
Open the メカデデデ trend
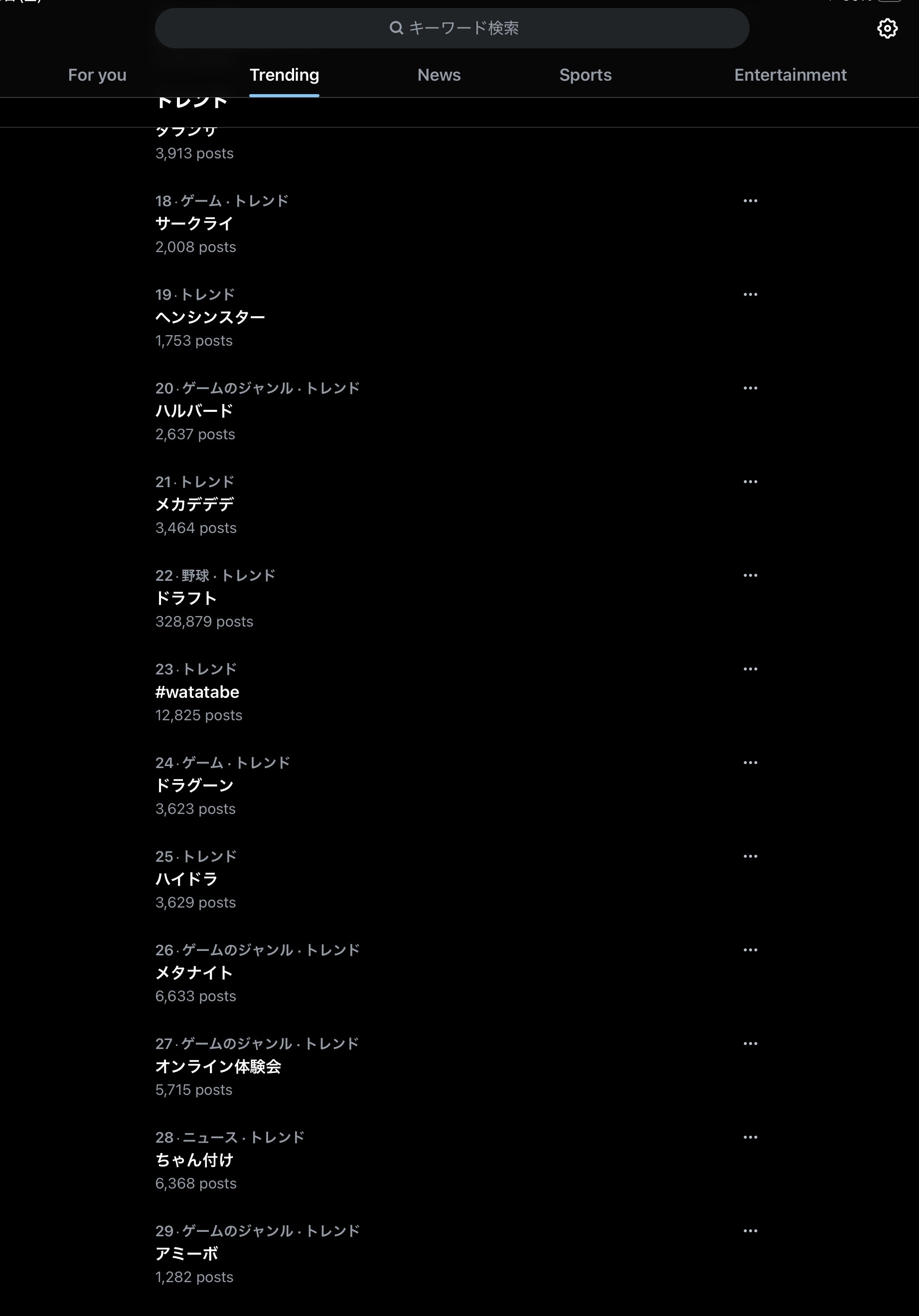[x=194, y=505]
